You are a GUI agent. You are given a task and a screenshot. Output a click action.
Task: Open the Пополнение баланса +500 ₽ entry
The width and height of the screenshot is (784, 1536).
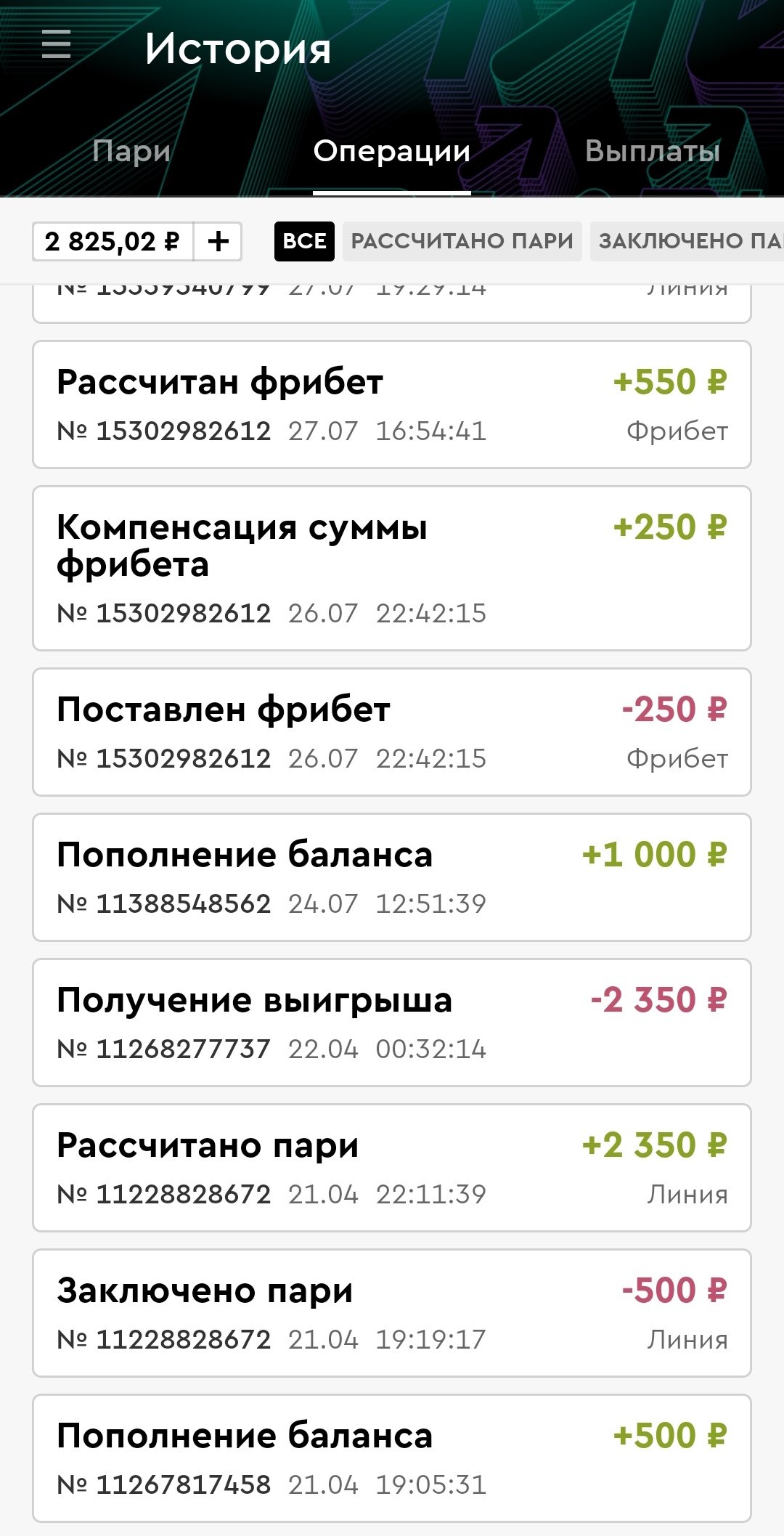392,1458
